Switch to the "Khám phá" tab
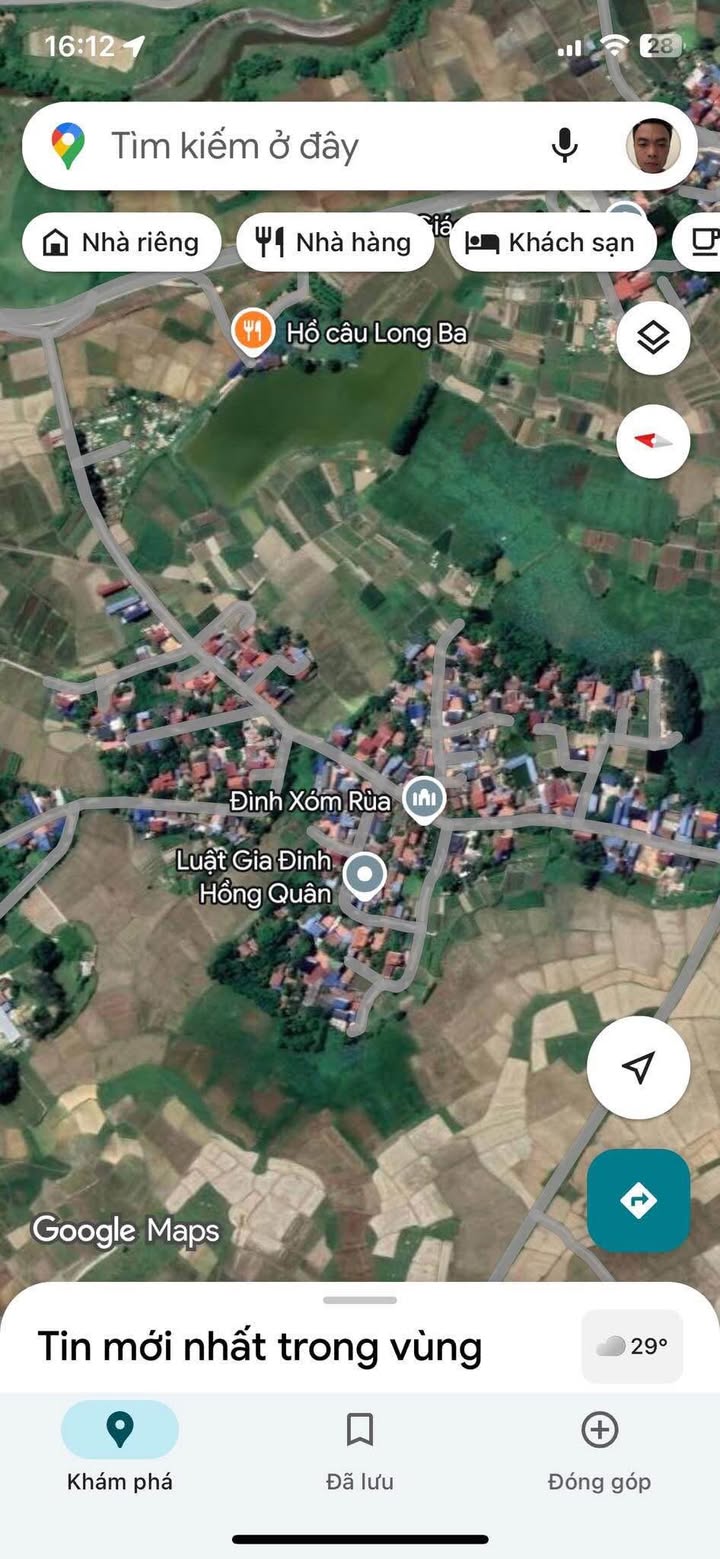720x1559 pixels. tap(120, 1446)
